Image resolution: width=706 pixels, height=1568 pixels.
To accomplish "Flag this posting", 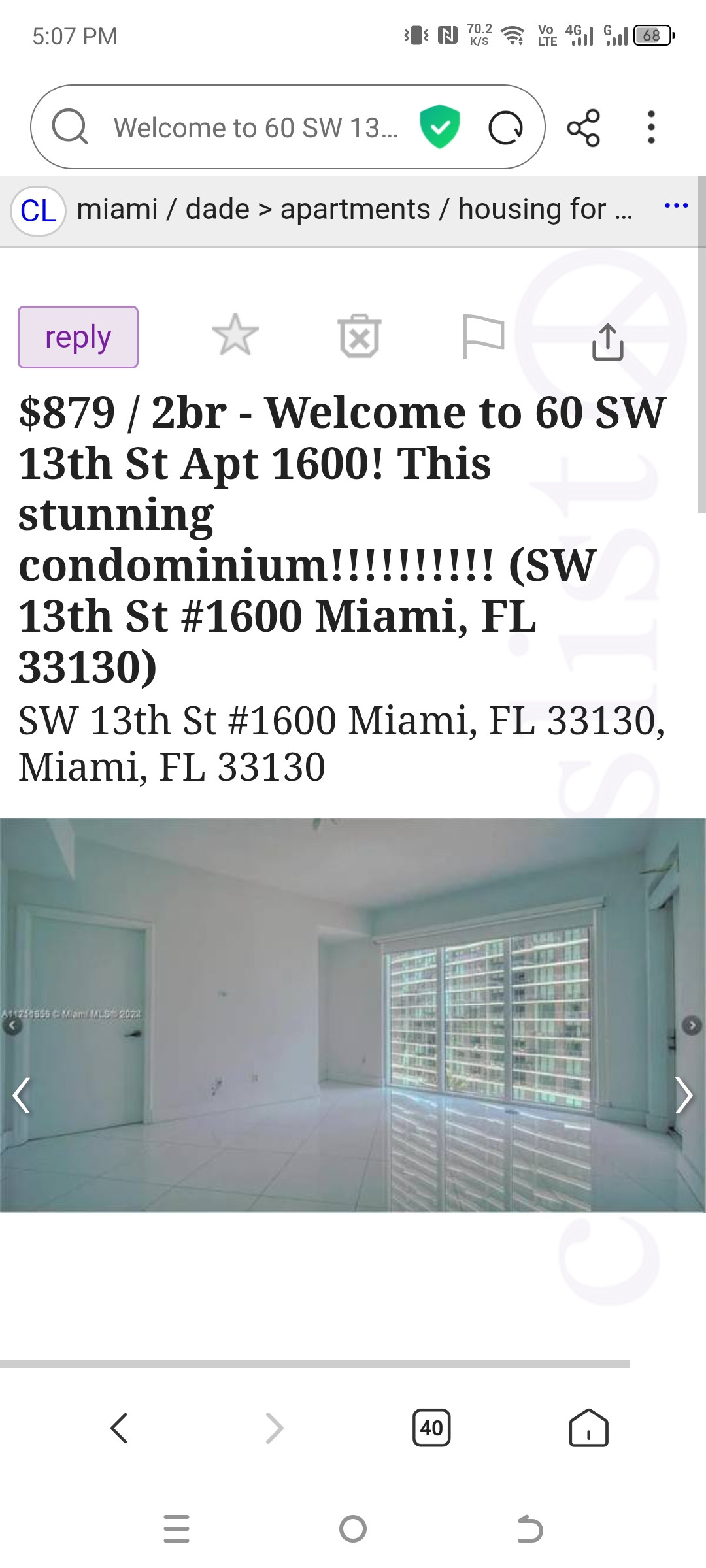I will [x=483, y=336].
